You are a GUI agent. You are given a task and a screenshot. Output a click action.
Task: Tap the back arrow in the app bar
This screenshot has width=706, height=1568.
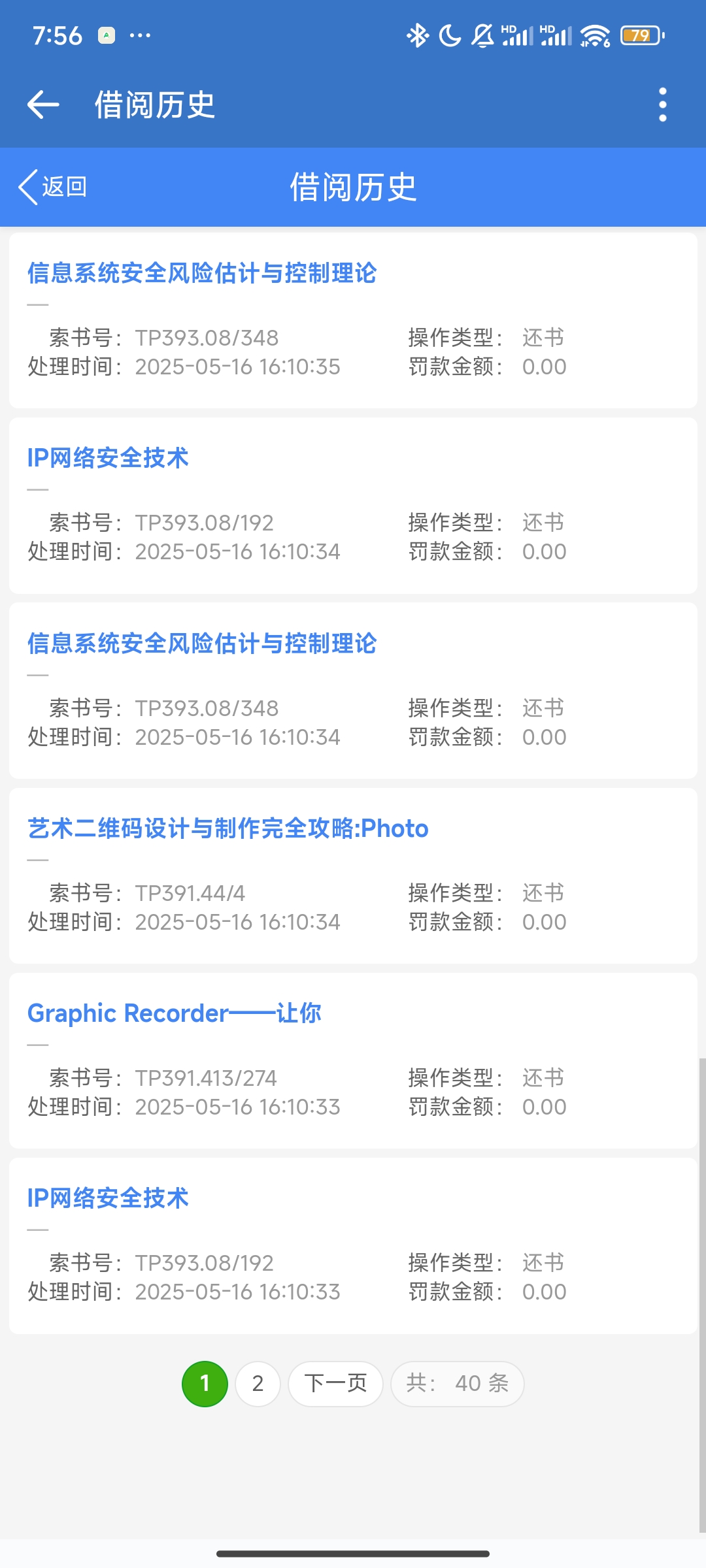tap(43, 105)
